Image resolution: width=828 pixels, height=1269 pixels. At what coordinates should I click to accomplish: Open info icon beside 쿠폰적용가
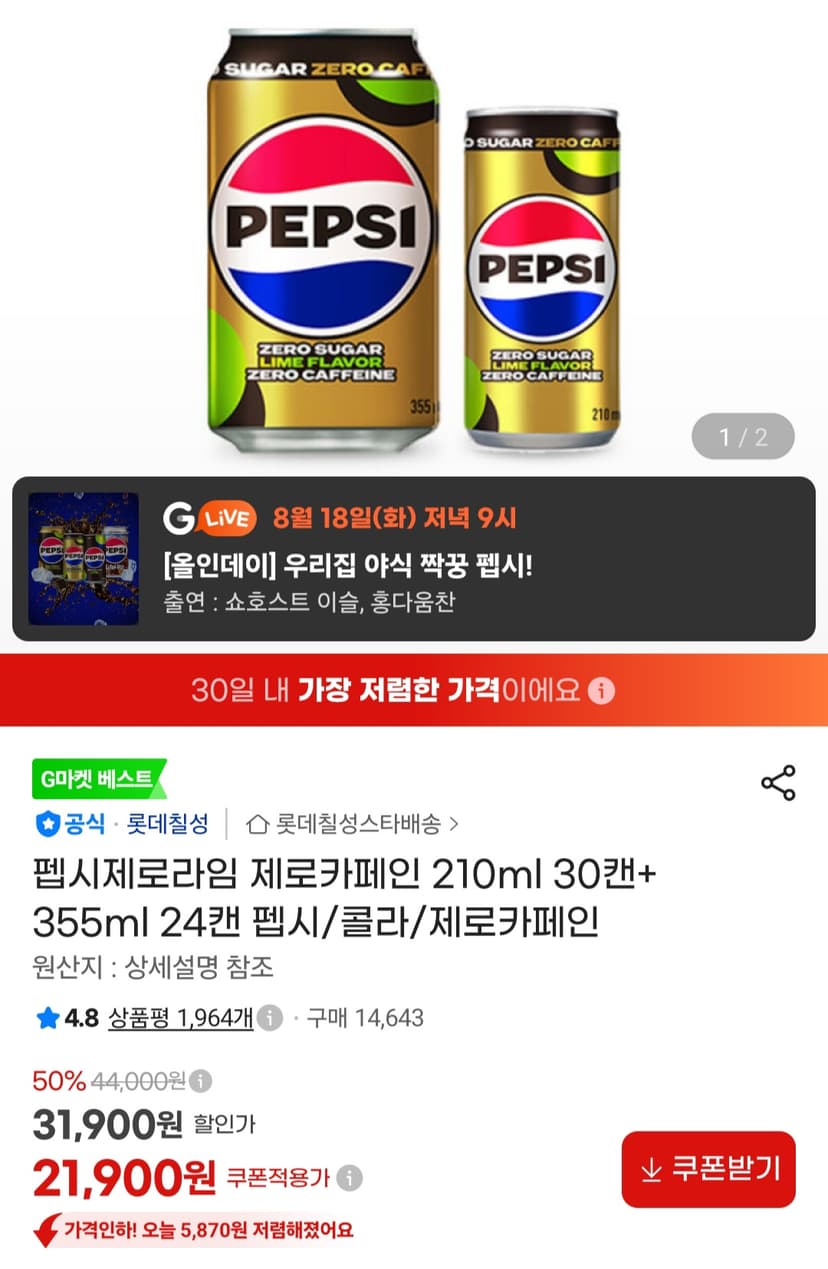349,1178
